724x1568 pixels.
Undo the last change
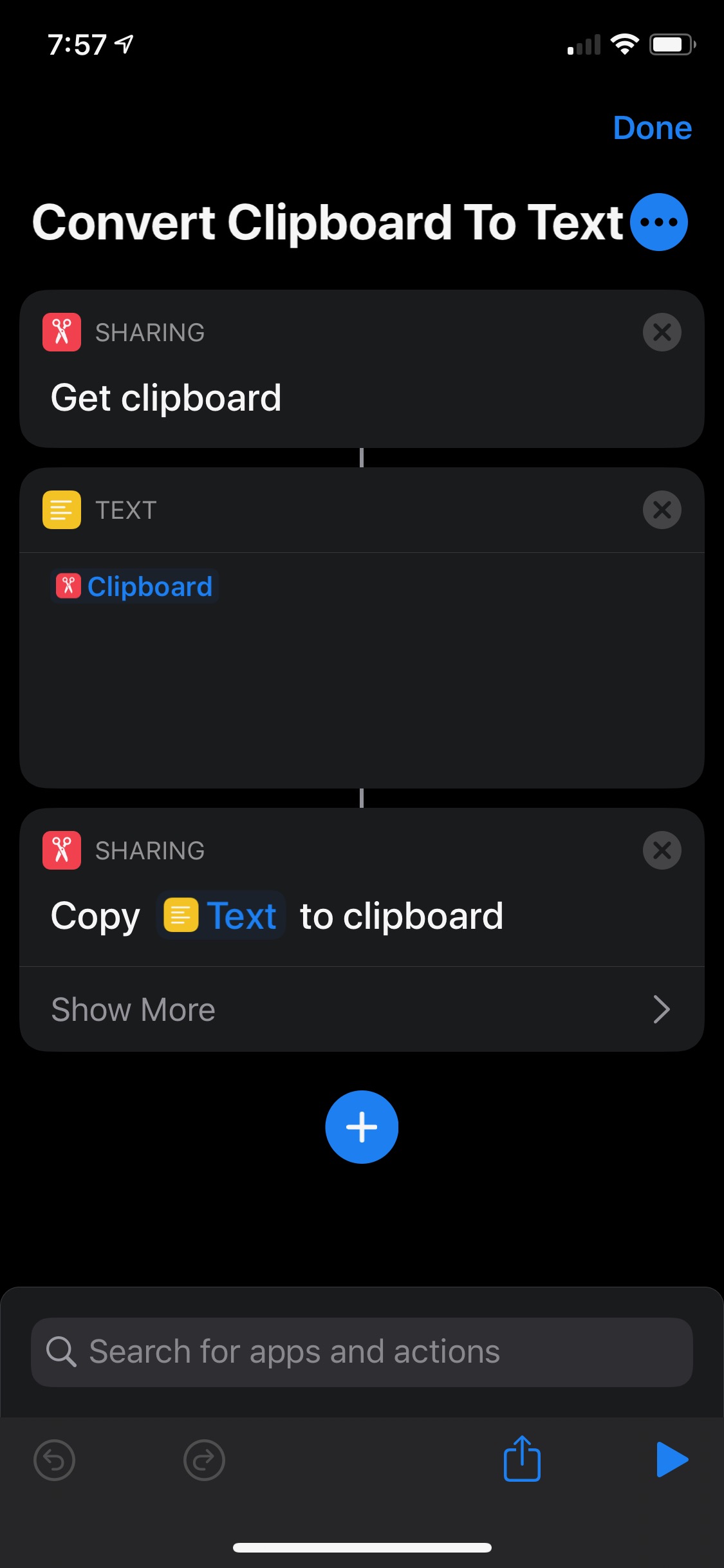[x=54, y=1460]
